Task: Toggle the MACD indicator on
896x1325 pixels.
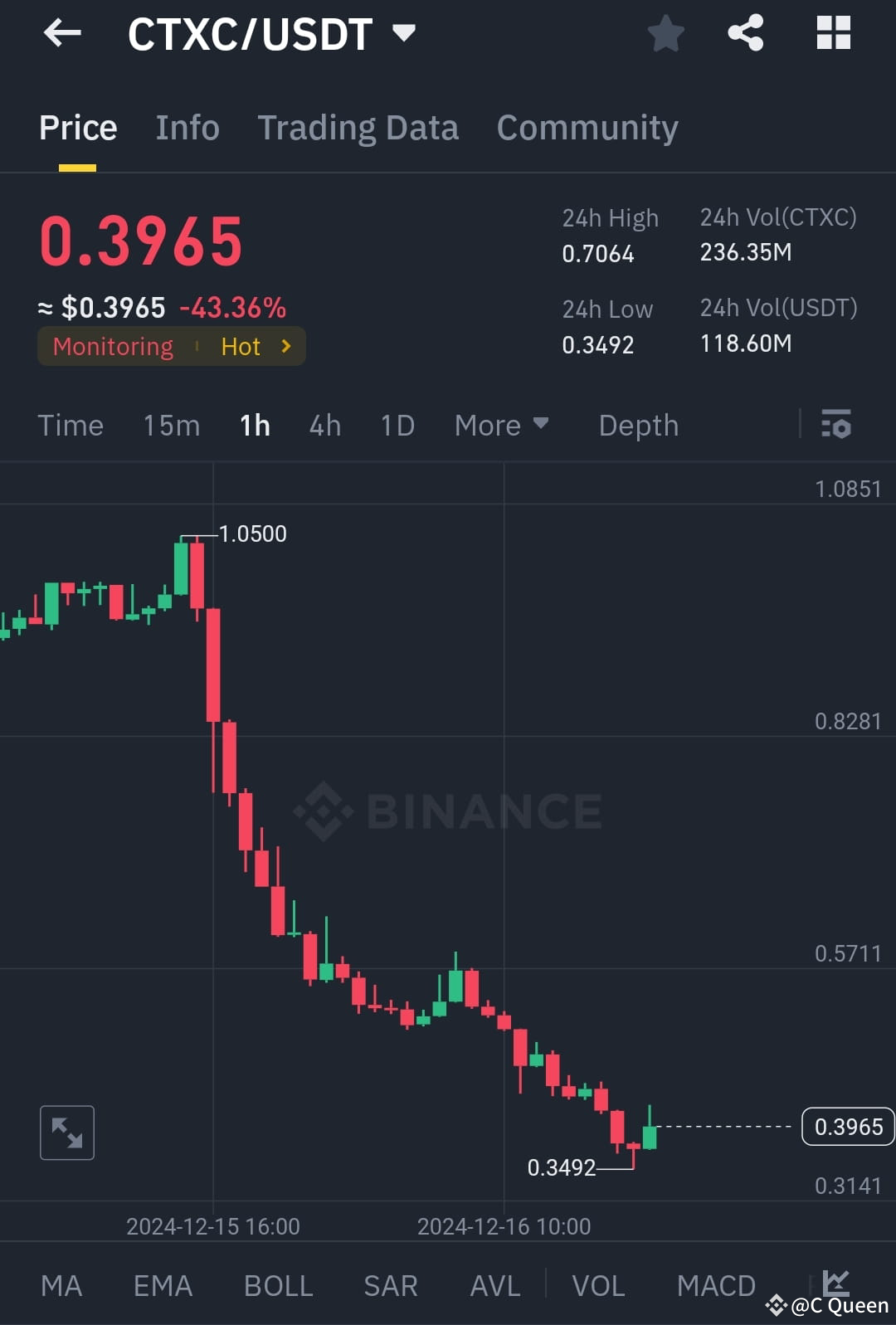Action: 716,1284
